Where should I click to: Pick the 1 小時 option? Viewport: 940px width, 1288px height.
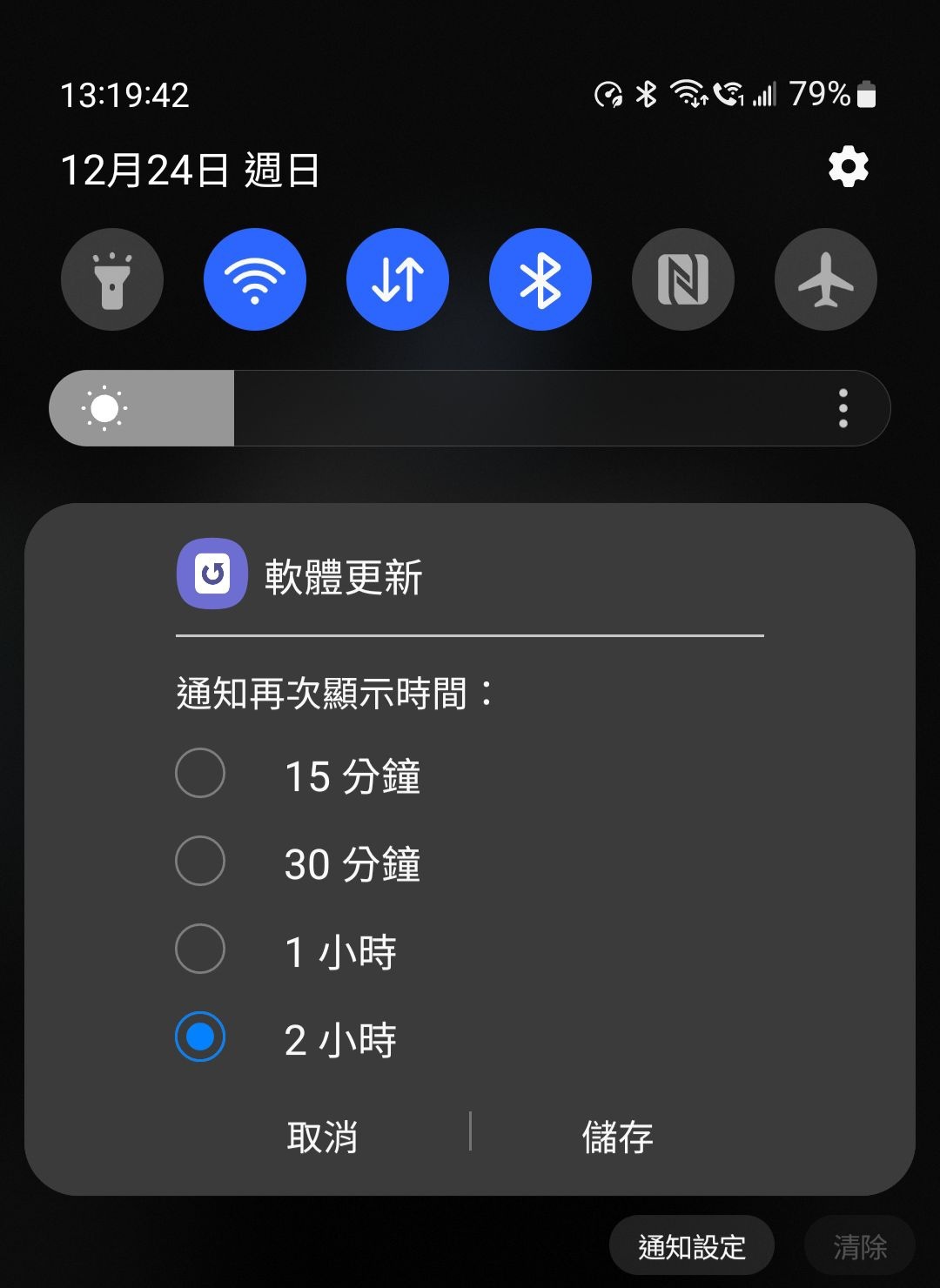coord(201,949)
